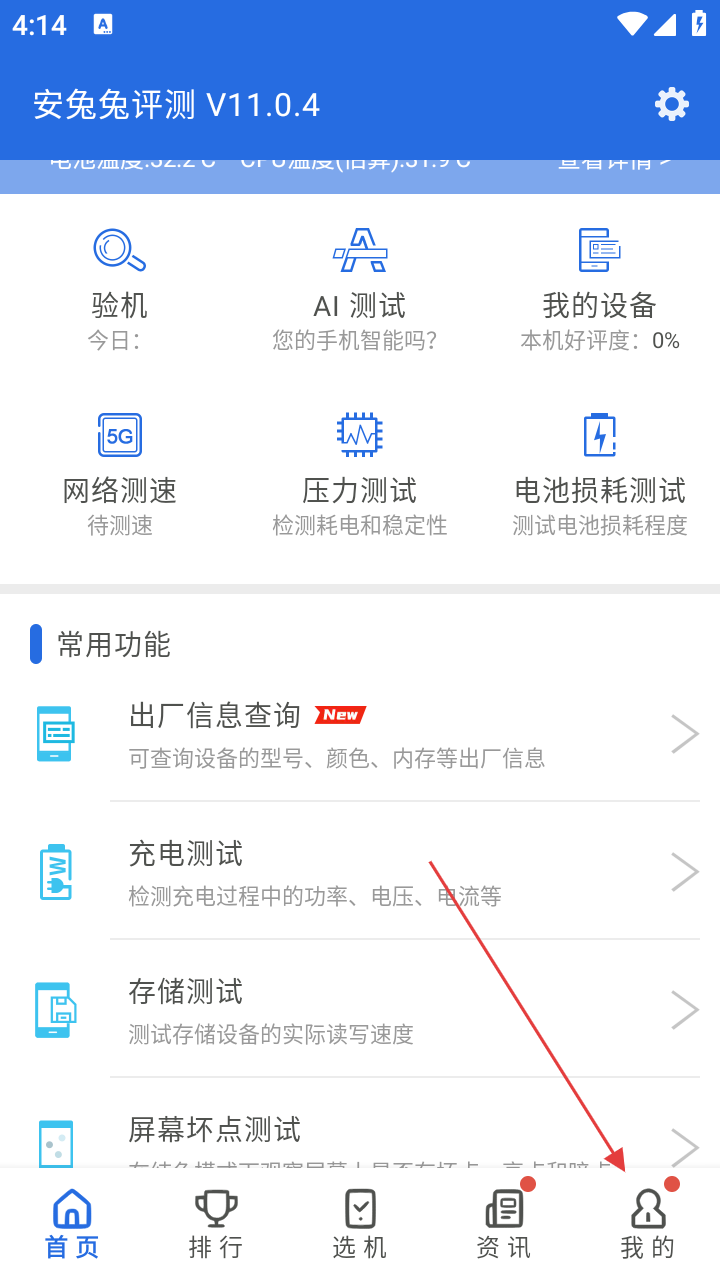The height and width of the screenshot is (1280, 720).
Task: Open the settings gear icon
Action: (x=671, y=104)
